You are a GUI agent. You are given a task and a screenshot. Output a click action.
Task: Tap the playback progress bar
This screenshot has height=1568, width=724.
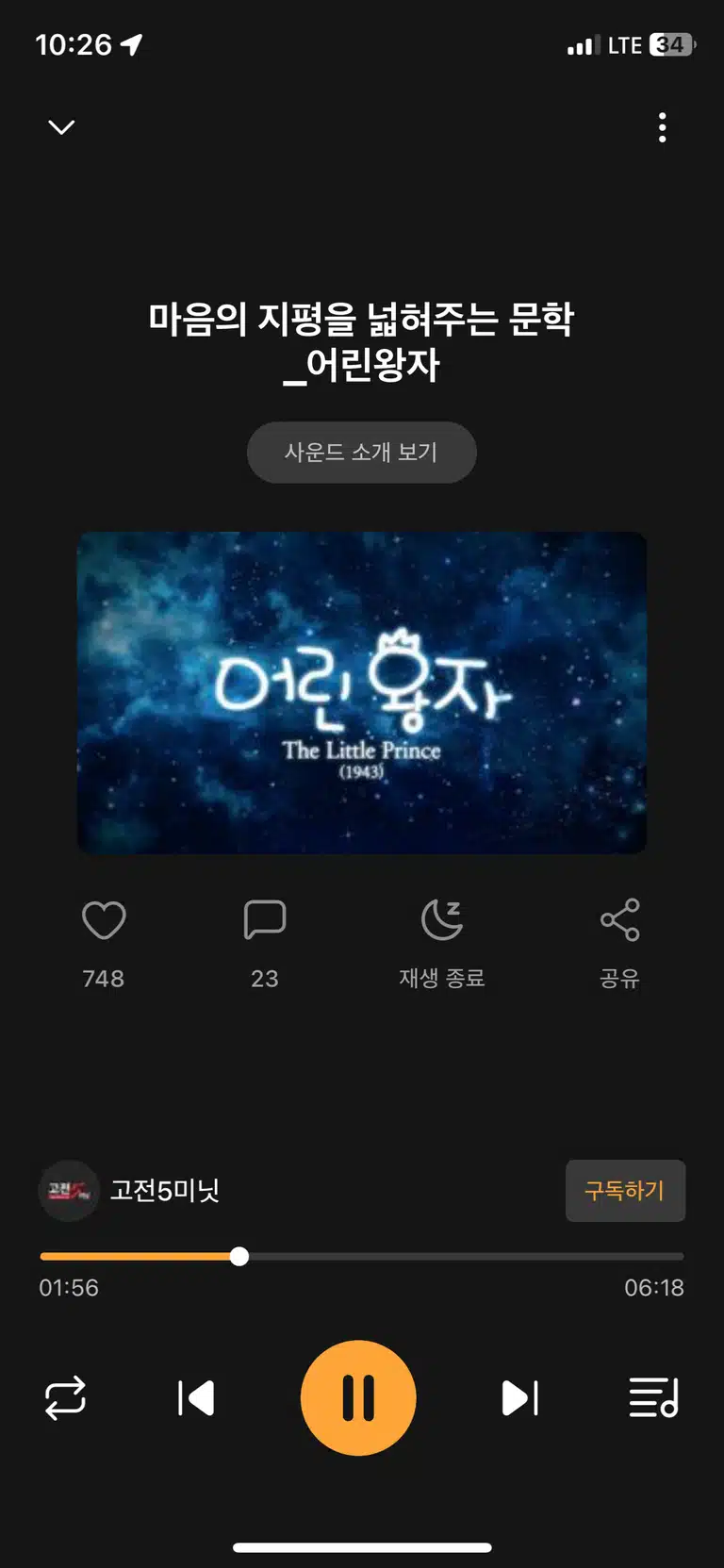tap(362, 1257)
